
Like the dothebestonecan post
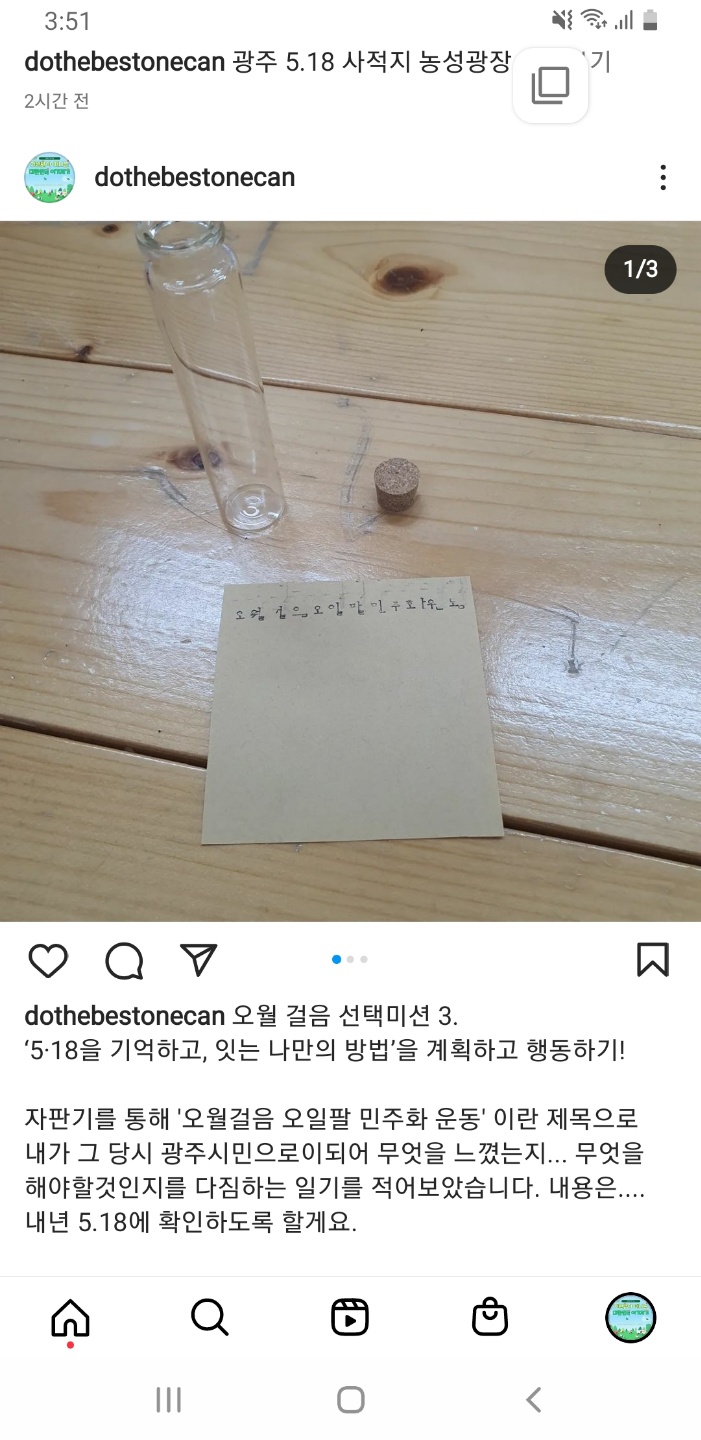pos(47,960)
